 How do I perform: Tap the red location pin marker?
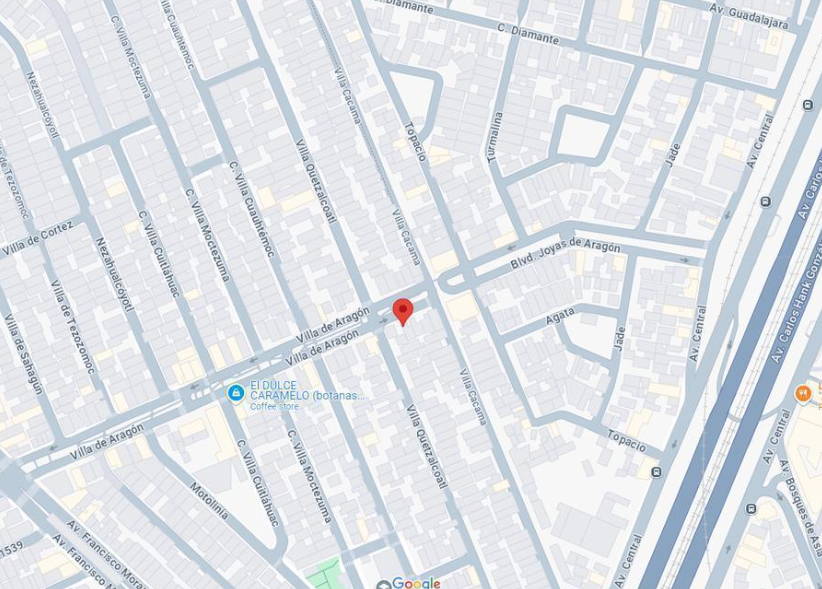[x=403, y=310]
